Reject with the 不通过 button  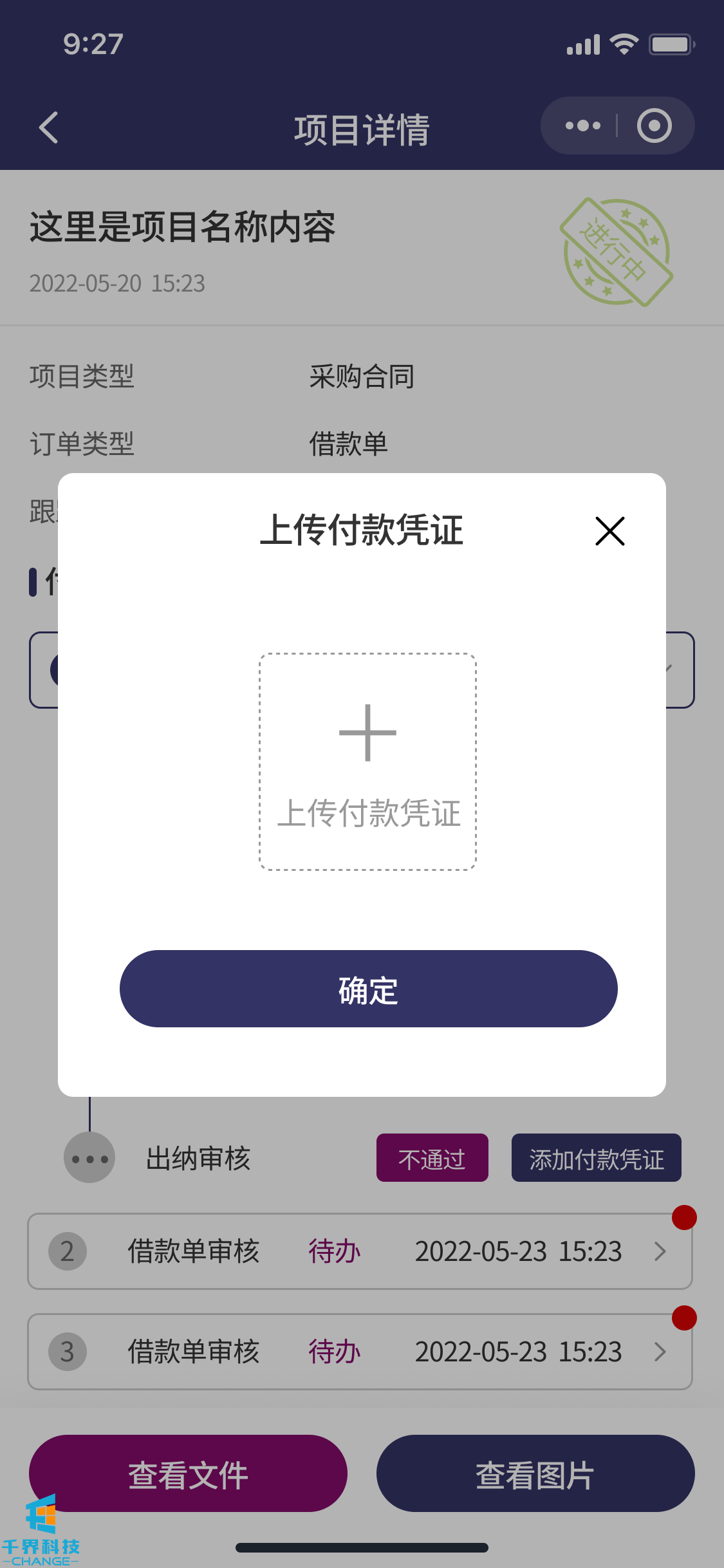(x=432, y=1158)
